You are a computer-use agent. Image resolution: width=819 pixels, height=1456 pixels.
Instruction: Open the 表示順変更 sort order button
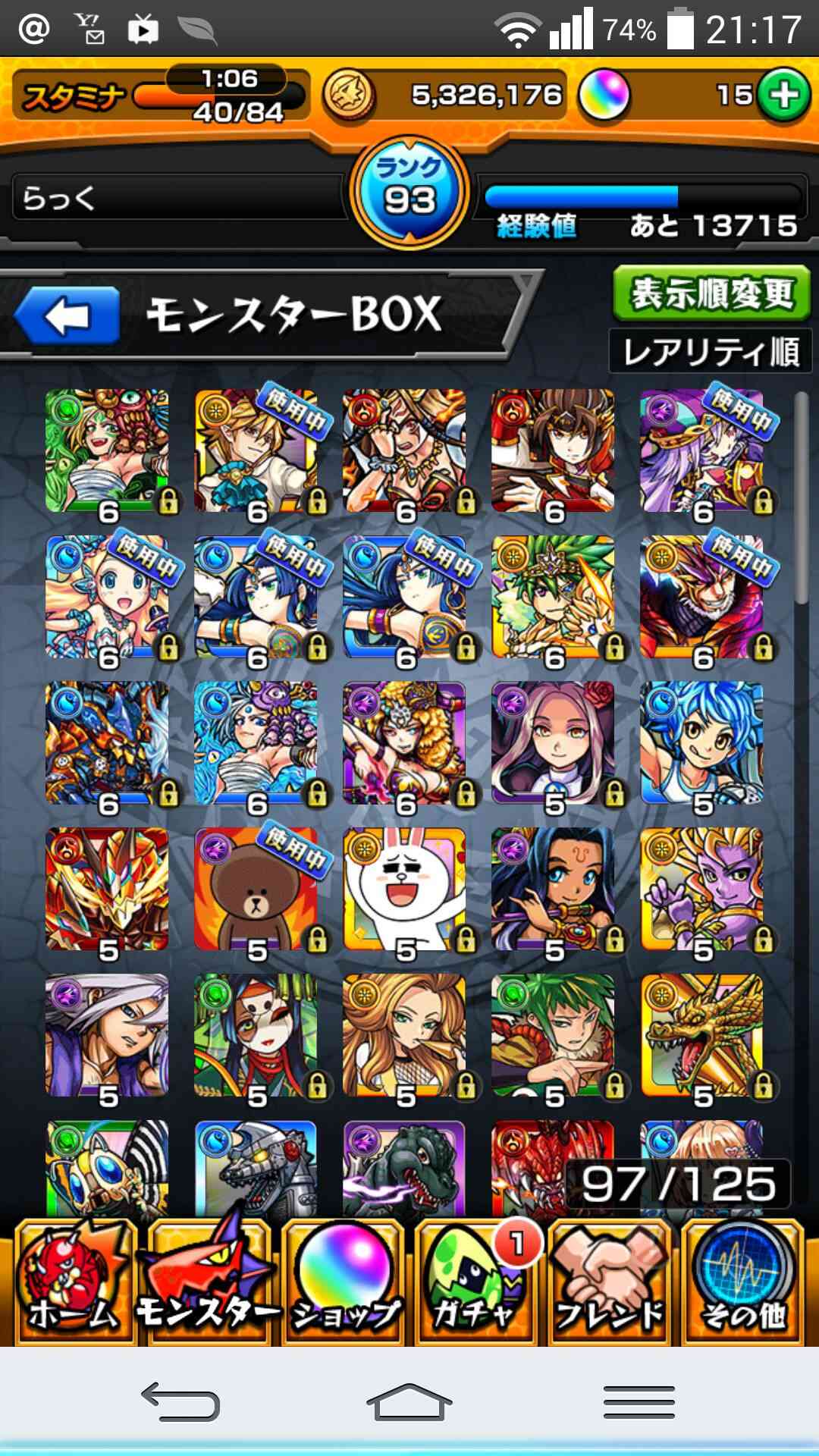click(711, 293)
